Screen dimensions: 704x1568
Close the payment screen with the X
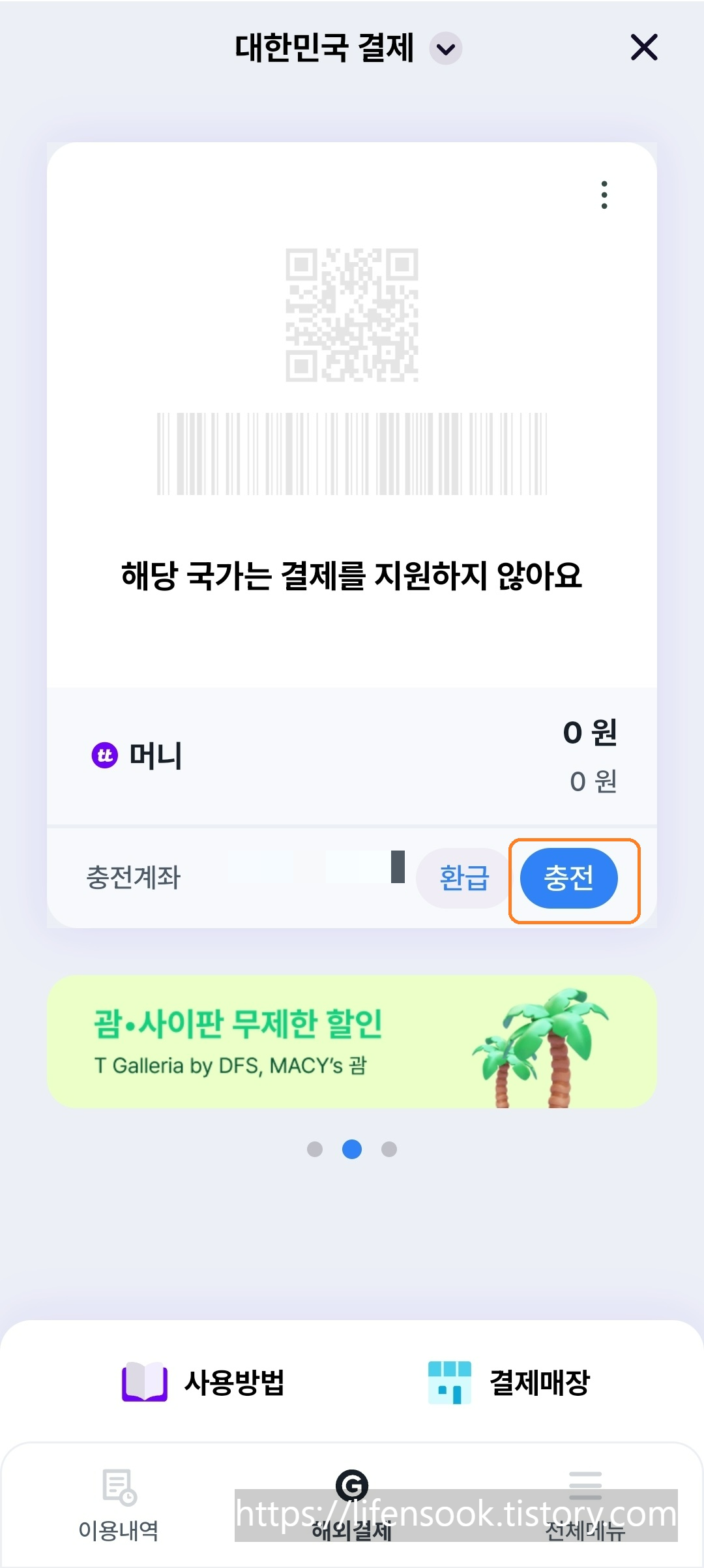point(644,48)
